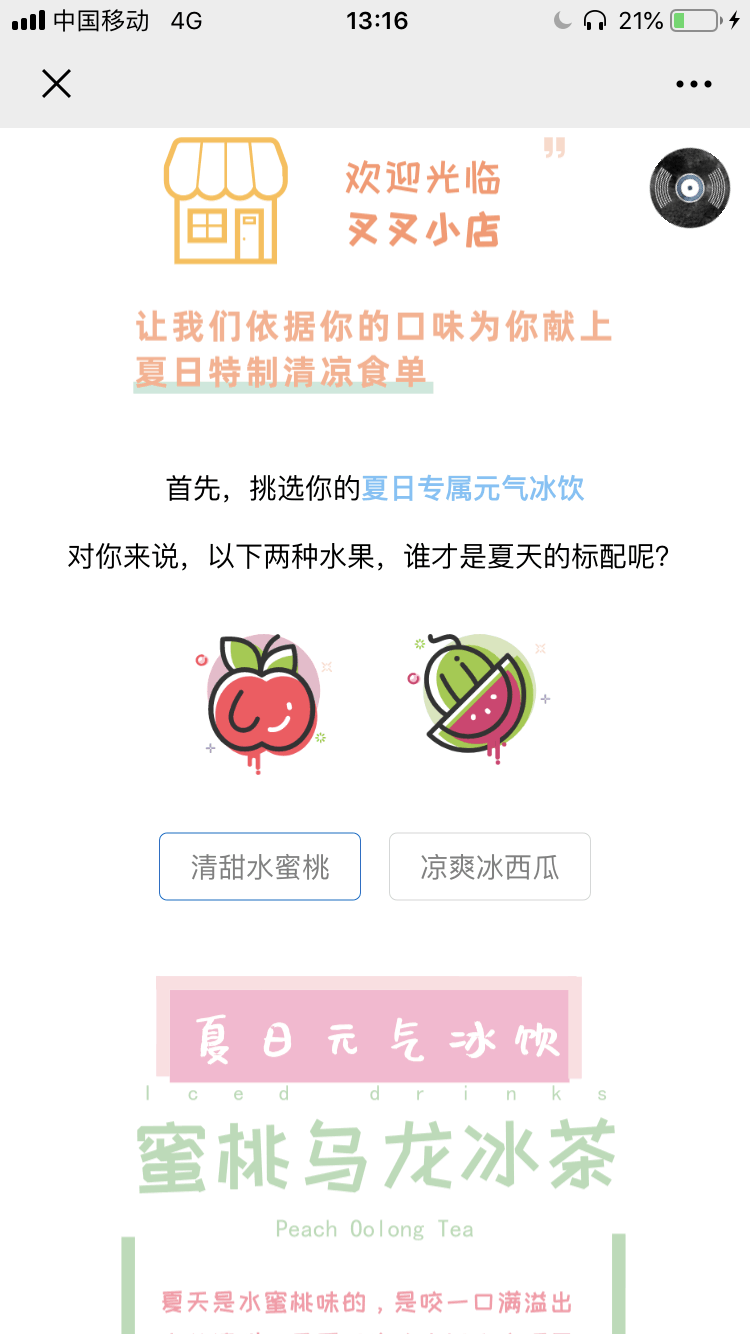The width and height of the screenshot is (750, 1334).
Task: Select the 清甜水蜜桃 option
Action: pyautogui.click(x=260, y=866)
